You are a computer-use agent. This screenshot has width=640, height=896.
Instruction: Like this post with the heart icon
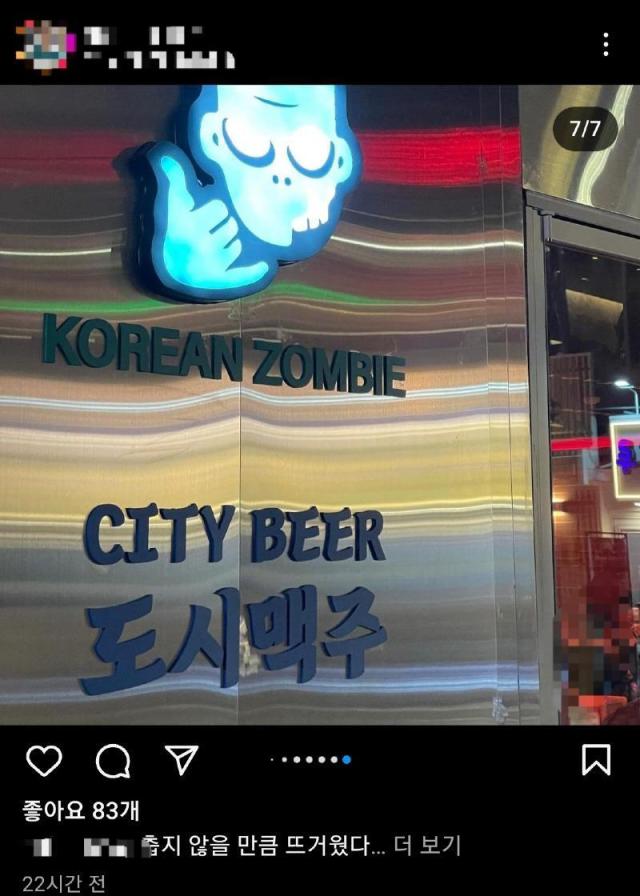(44, 761)
